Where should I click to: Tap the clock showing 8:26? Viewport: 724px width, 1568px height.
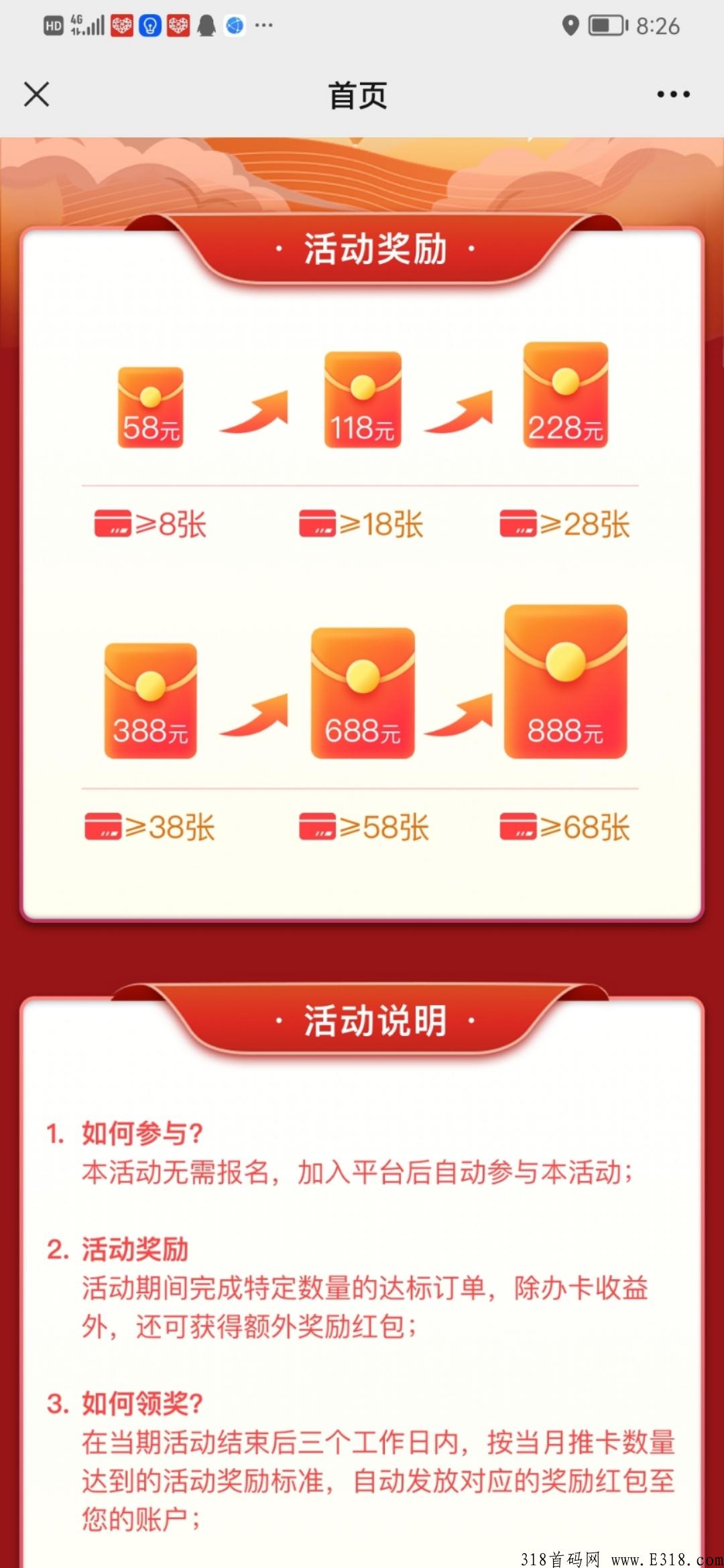tap(654, 27)
